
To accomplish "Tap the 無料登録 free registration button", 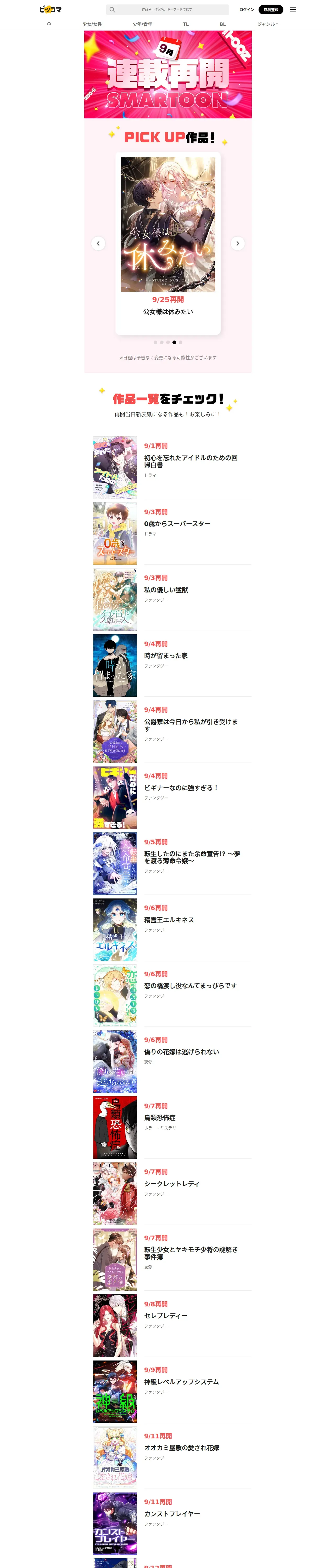I will [x=271, y=10].
